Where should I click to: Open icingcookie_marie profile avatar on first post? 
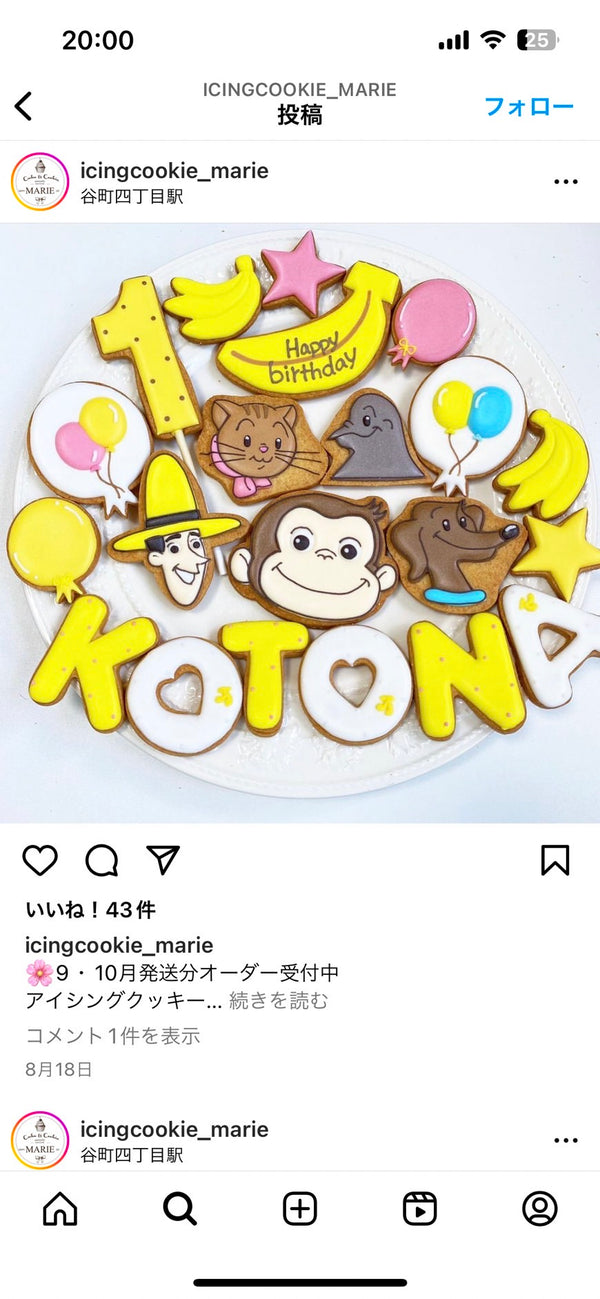point(40,182)
